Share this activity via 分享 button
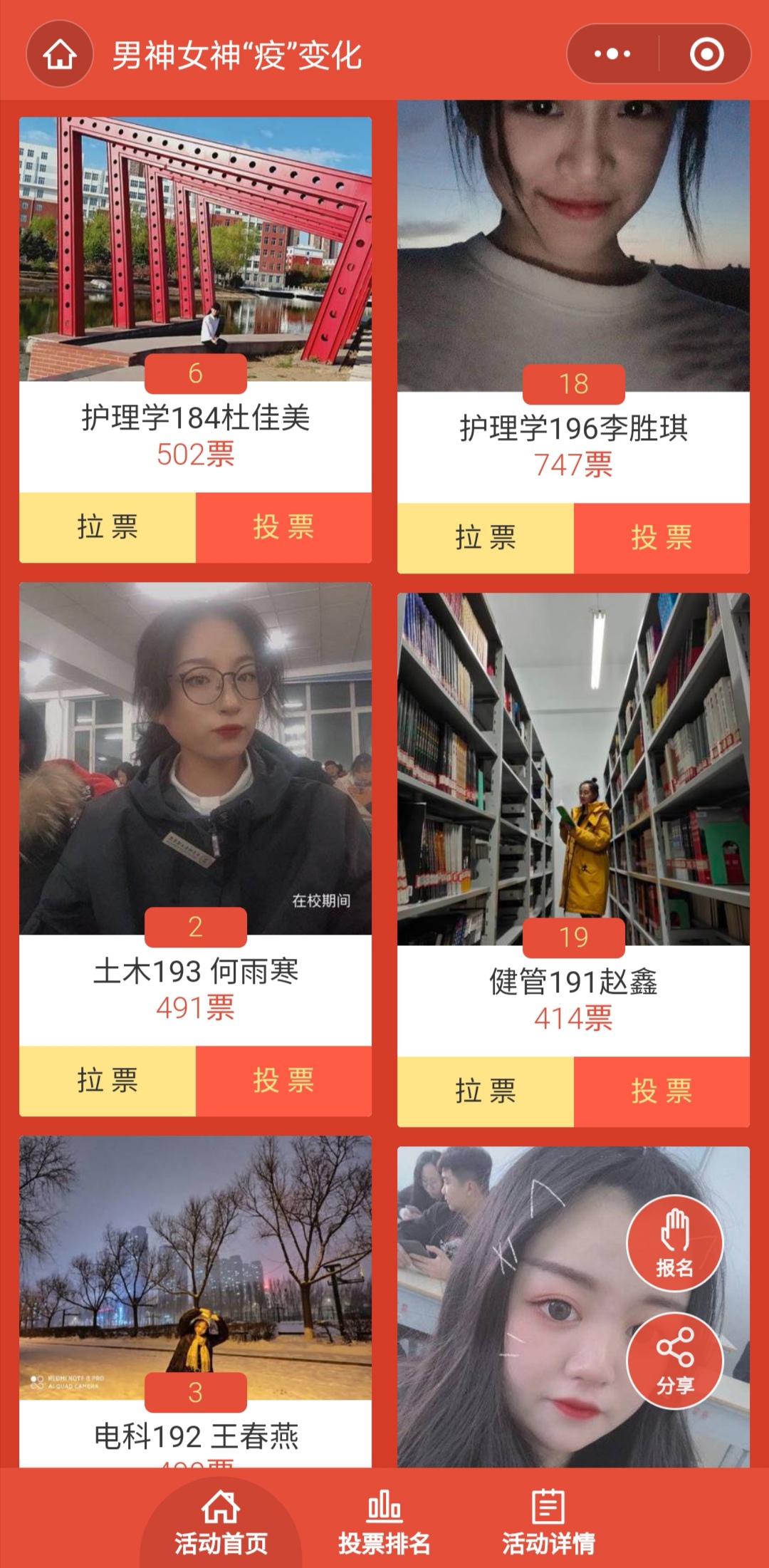 click(x=674, y=1361)
